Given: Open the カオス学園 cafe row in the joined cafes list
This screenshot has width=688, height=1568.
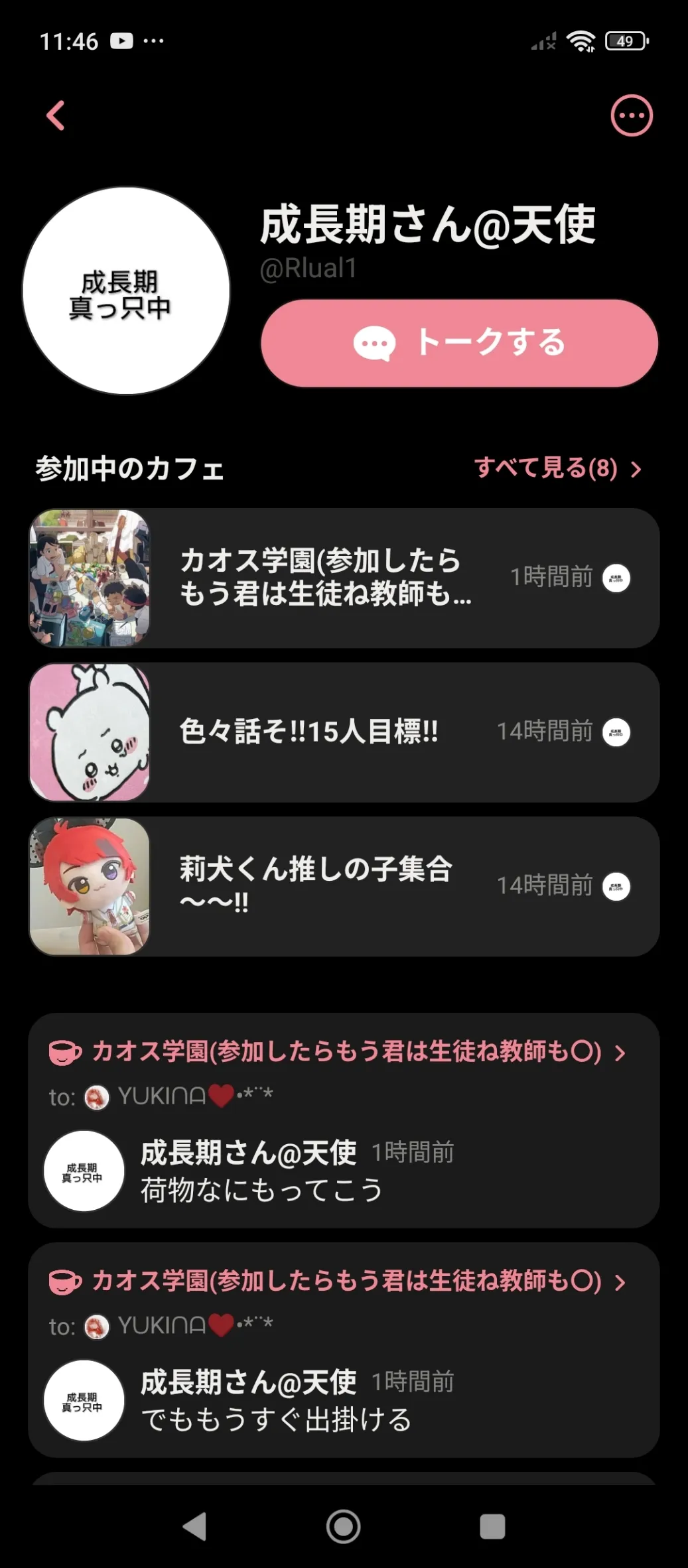Looking at the screenshot, I should click(344, 578).
